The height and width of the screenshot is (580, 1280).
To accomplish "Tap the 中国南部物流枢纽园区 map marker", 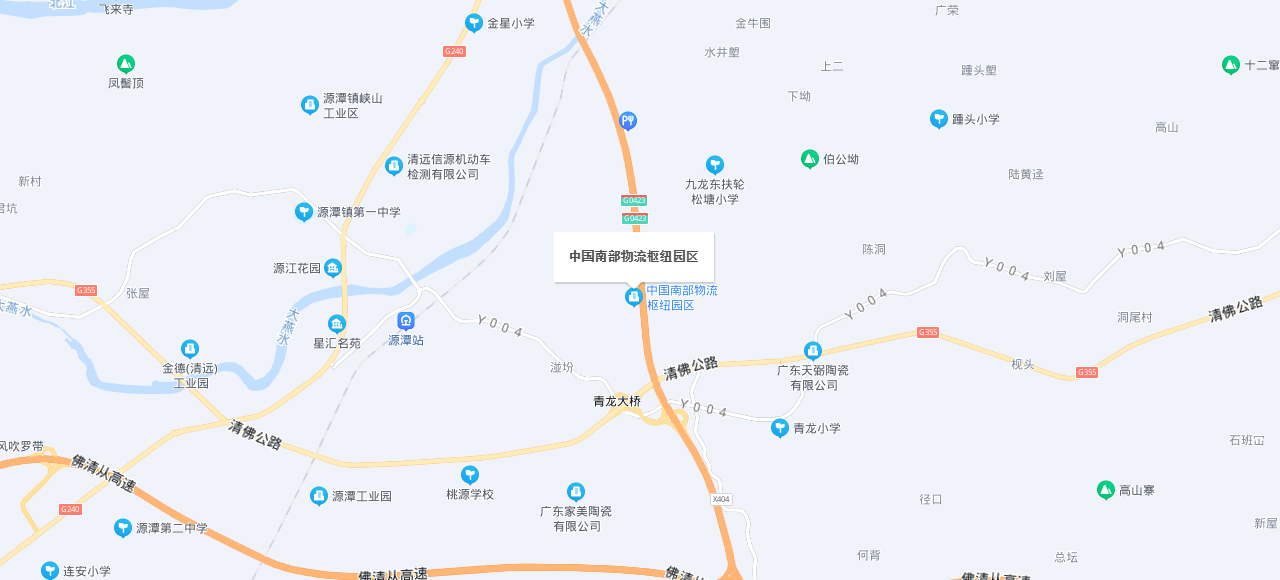I will click(633, 297).
